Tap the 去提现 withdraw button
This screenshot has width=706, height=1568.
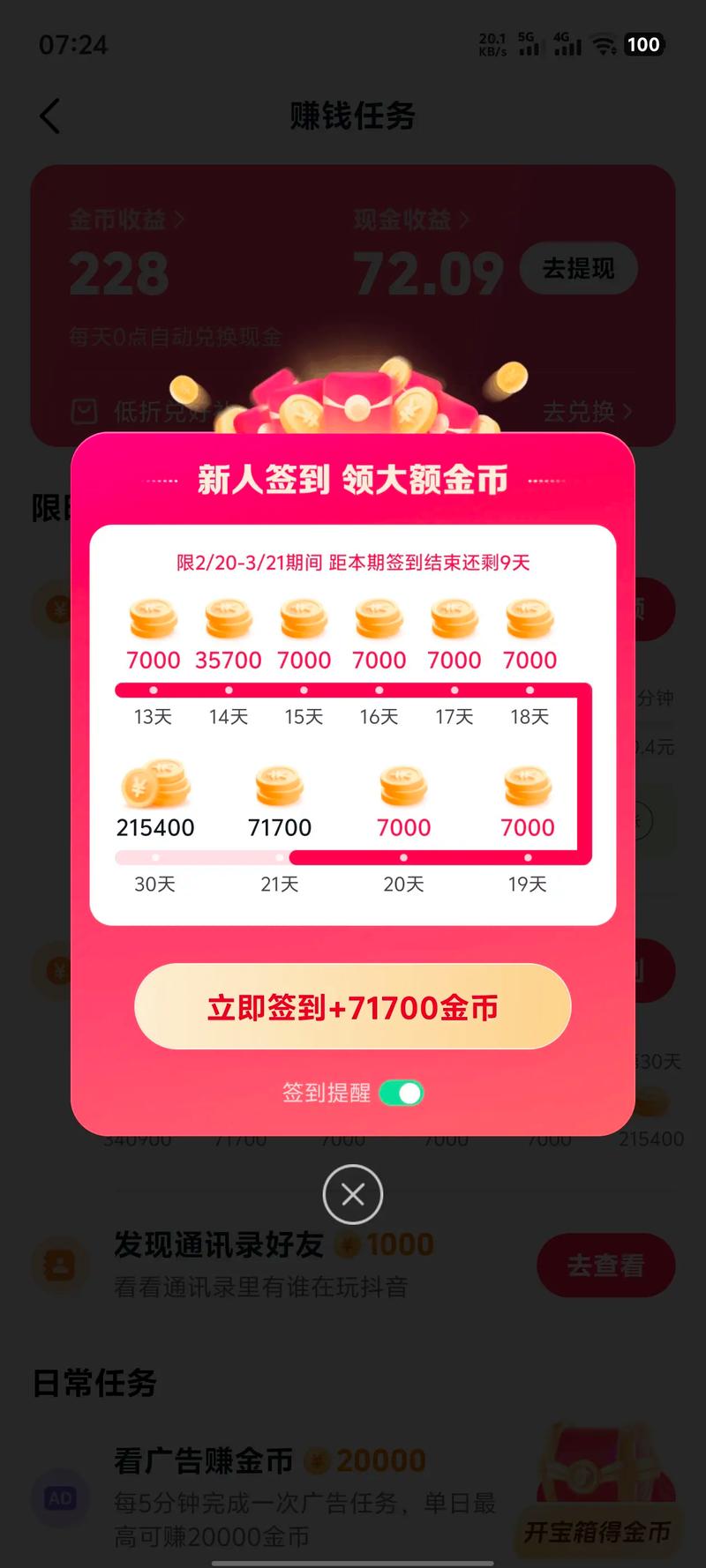point(578,268)
